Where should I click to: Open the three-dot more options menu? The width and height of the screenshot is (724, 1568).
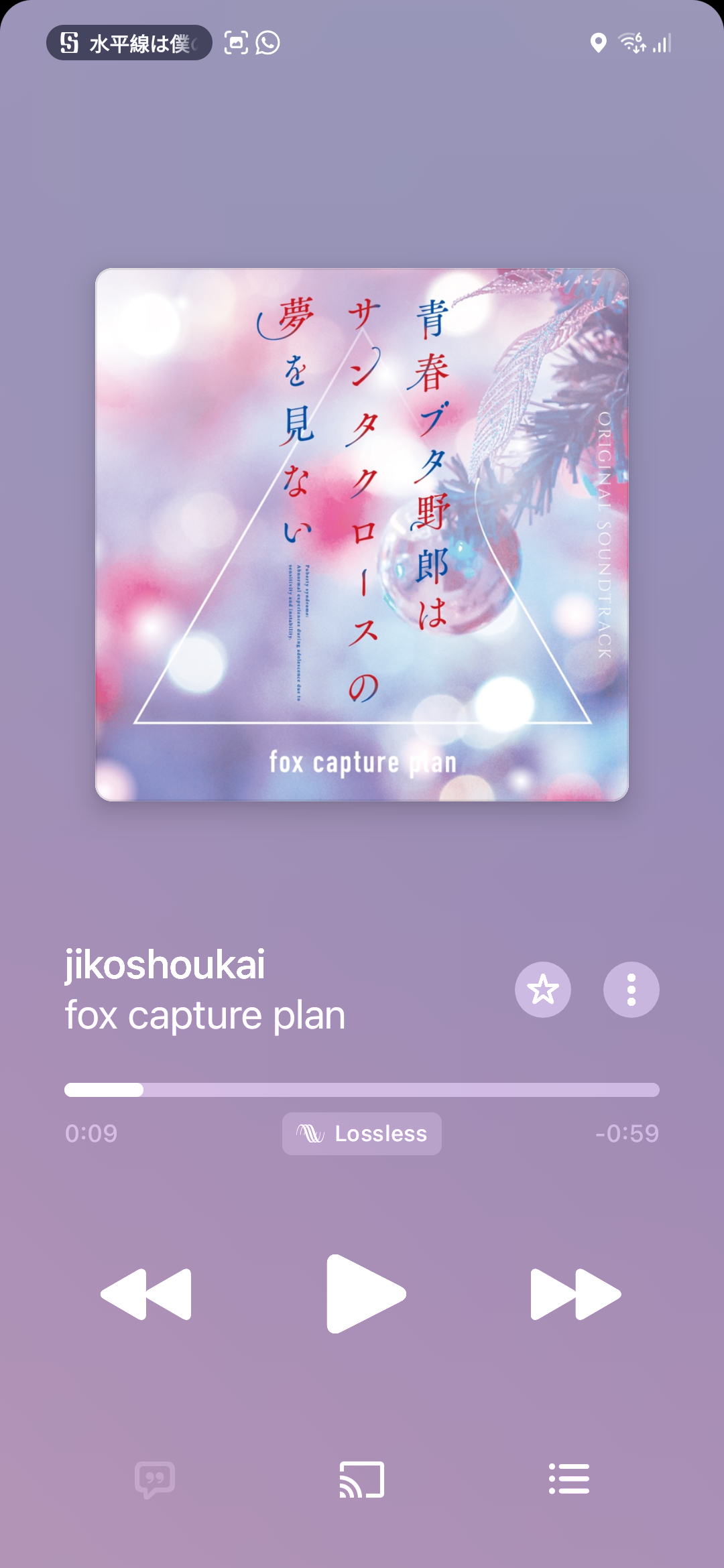click(631, 990)
